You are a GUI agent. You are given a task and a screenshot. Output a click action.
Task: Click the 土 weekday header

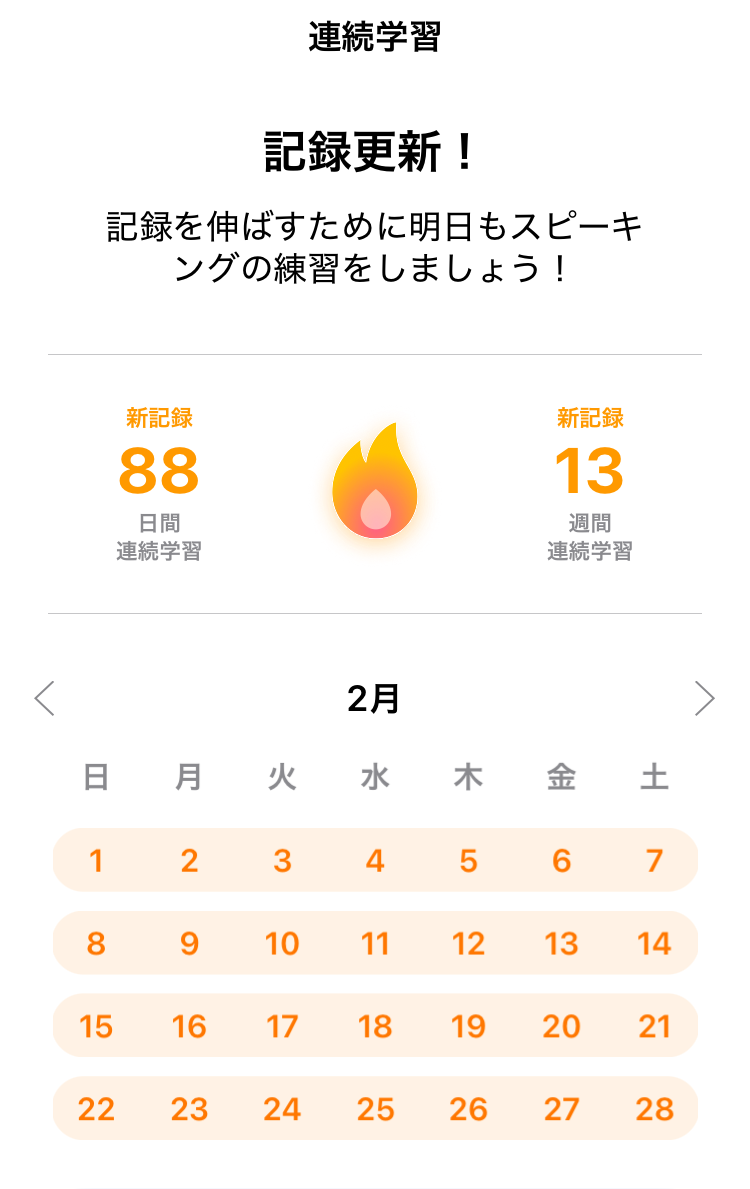click(x=654, y=777)
